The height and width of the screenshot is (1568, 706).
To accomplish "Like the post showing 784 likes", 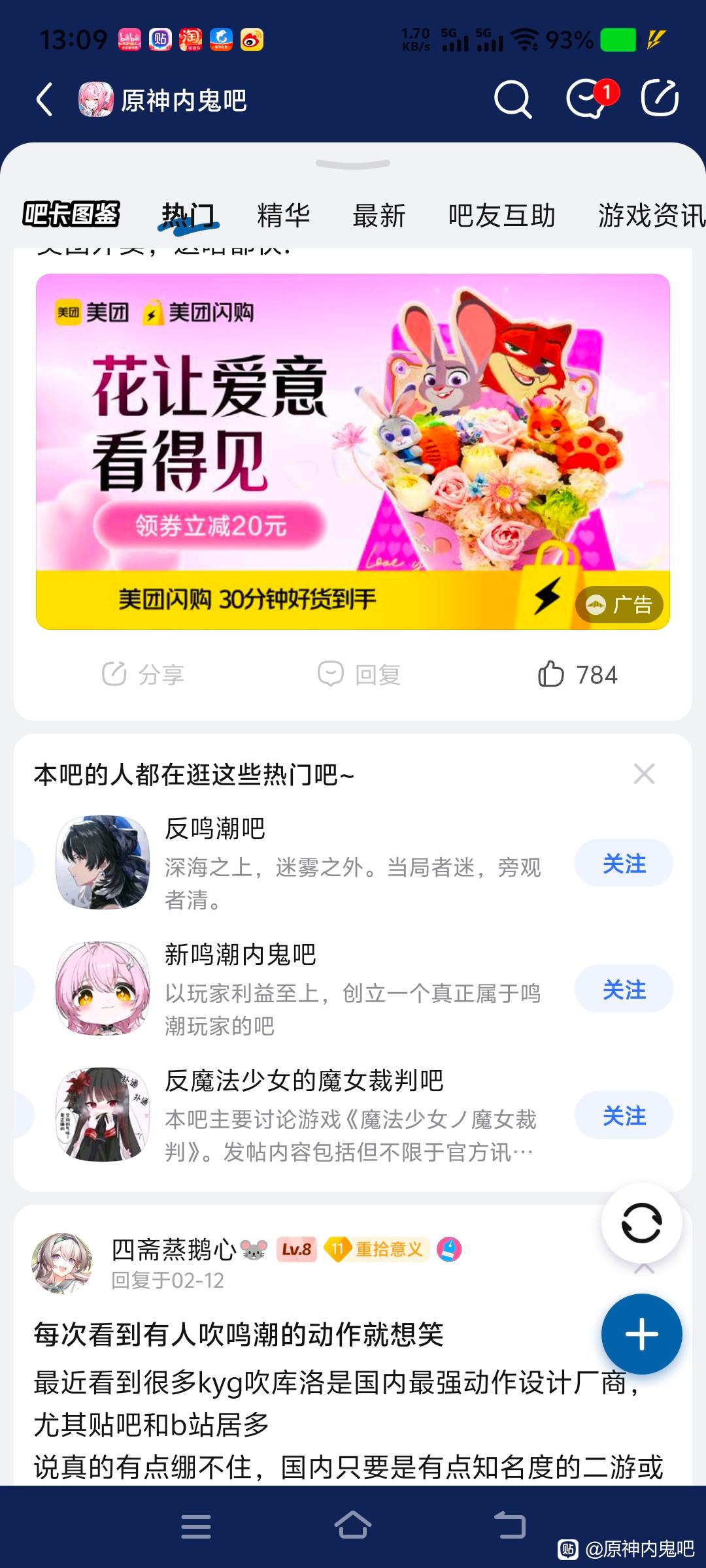I will (x=577, y=674).
